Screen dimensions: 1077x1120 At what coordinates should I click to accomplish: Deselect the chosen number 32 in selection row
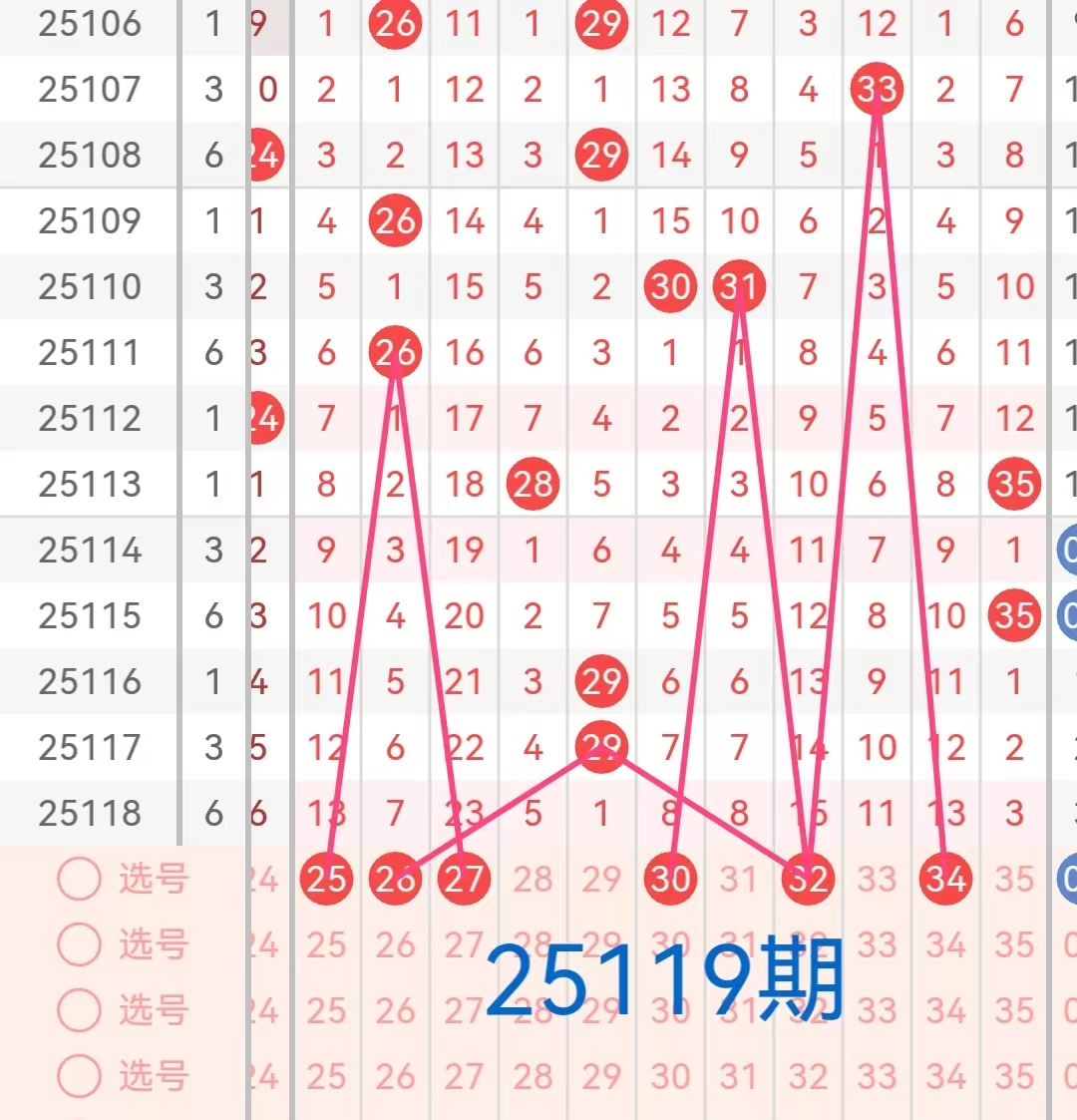pos(808,879)
